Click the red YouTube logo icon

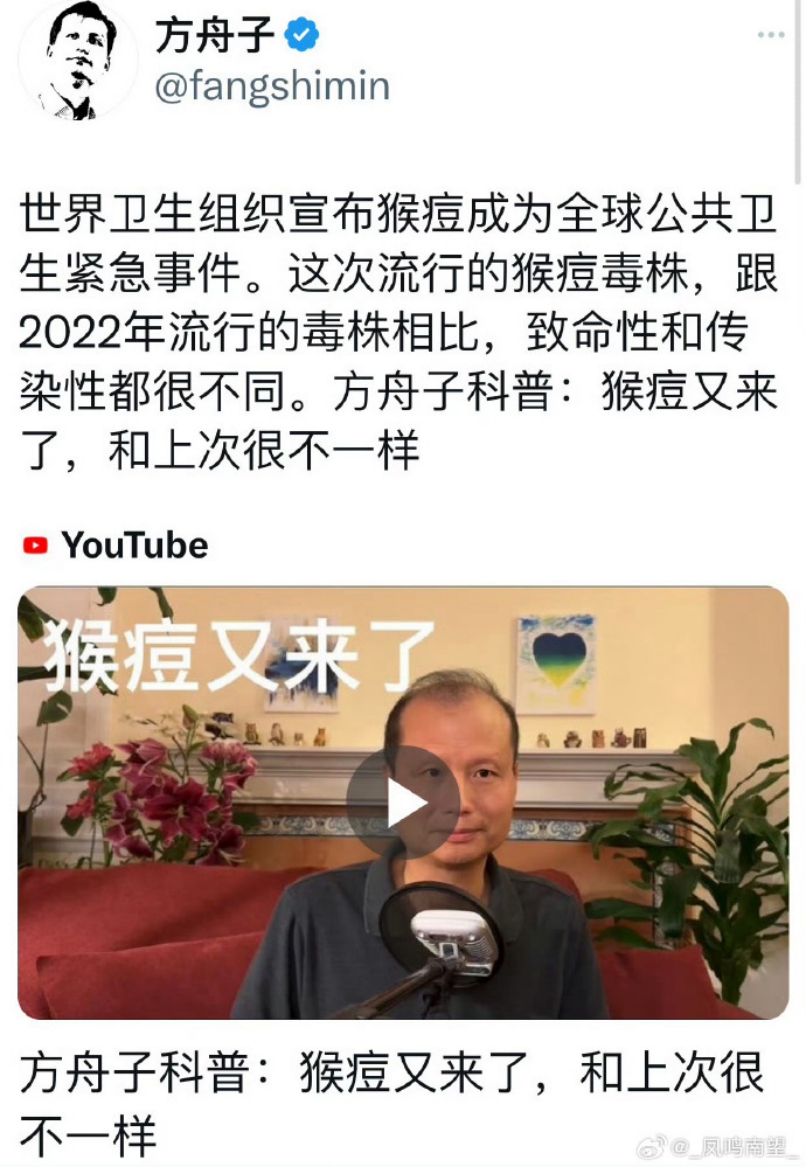(36, 546)
